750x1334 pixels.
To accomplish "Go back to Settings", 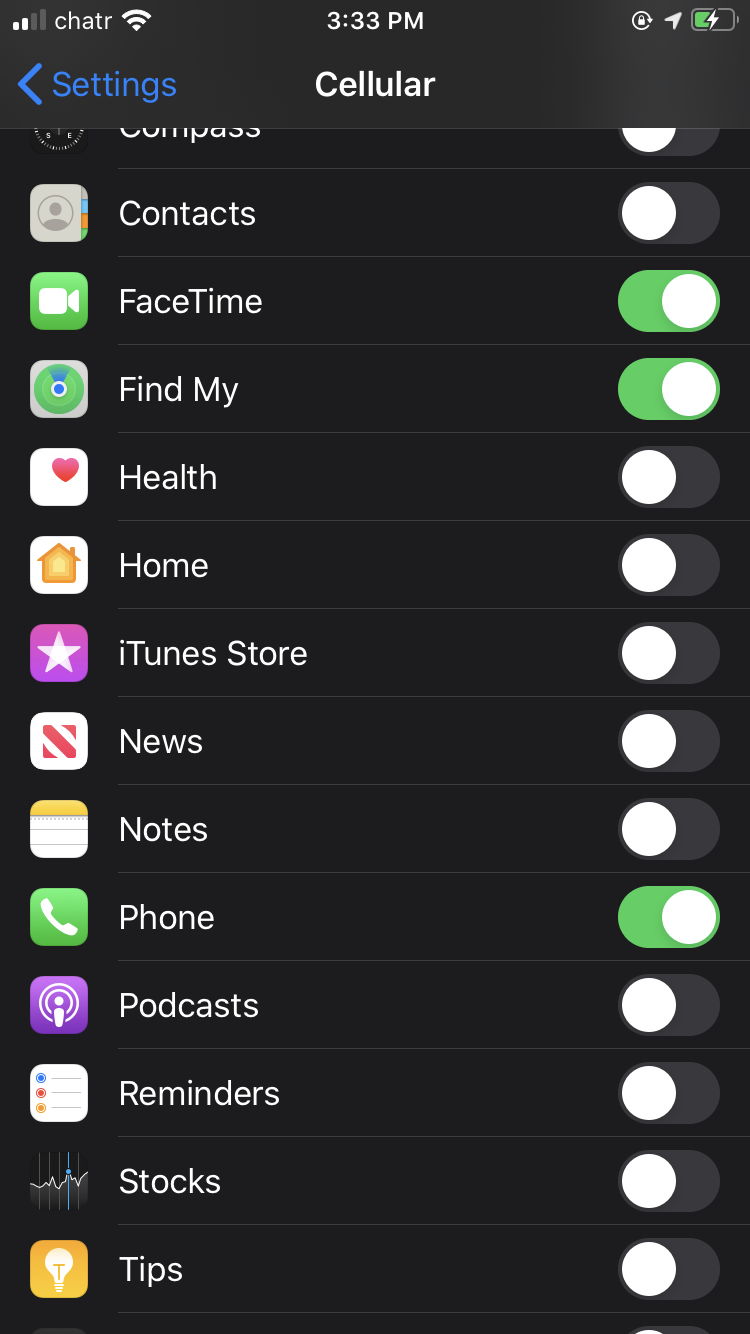I will tap(97, 85).
